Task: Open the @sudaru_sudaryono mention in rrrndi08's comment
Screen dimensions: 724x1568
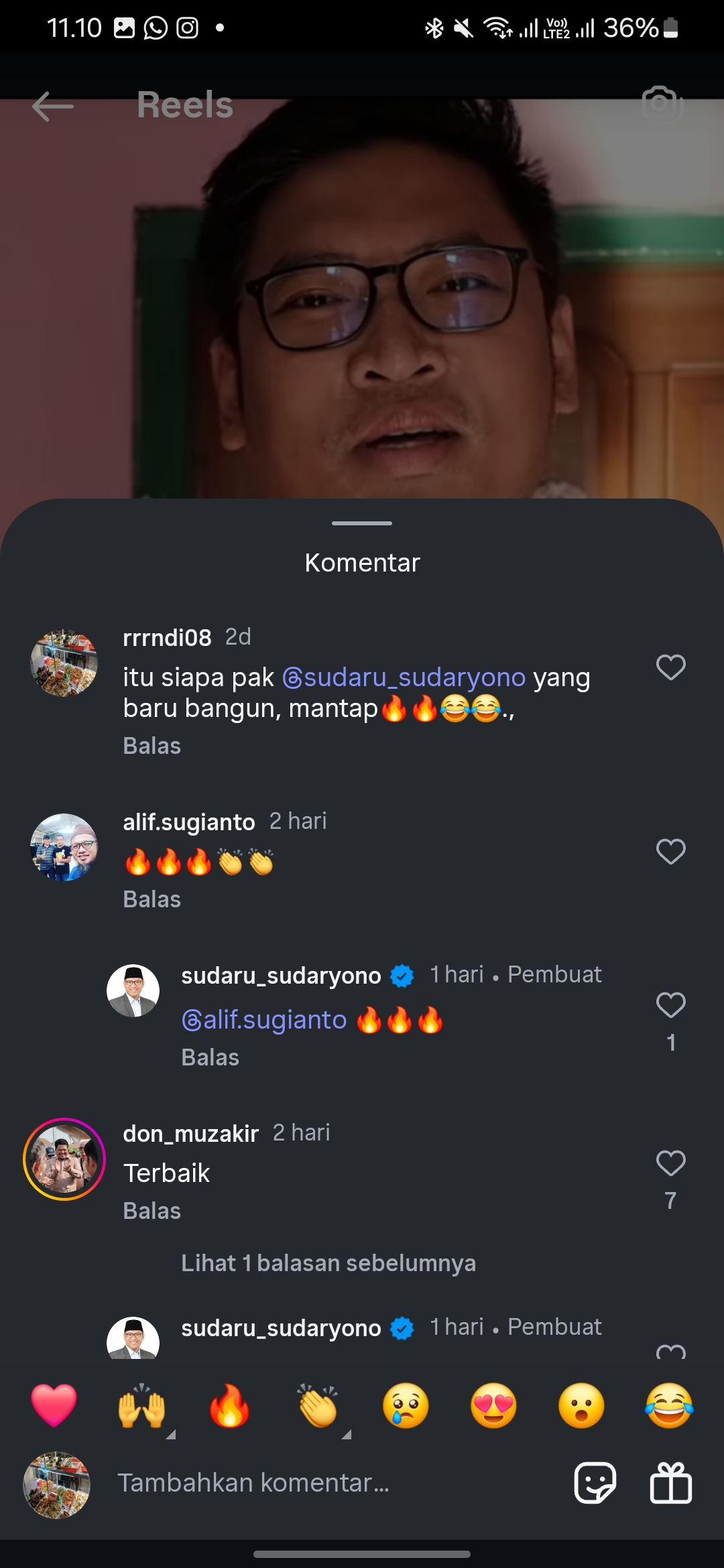Action: (x=404, y=677)
